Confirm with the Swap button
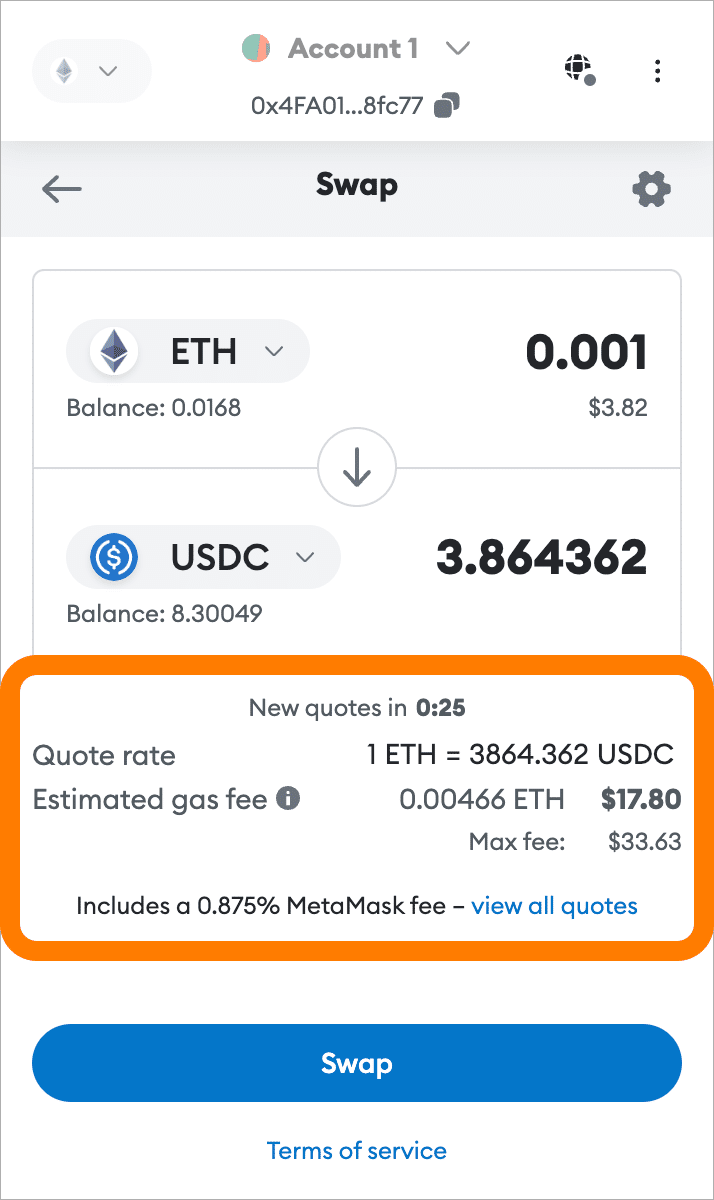 click(357, 1063)
